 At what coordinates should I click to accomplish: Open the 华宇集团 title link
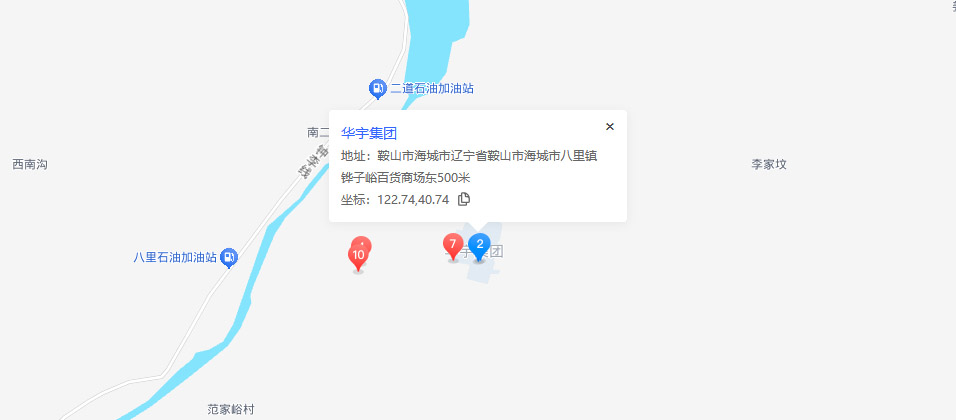[369, 132]
